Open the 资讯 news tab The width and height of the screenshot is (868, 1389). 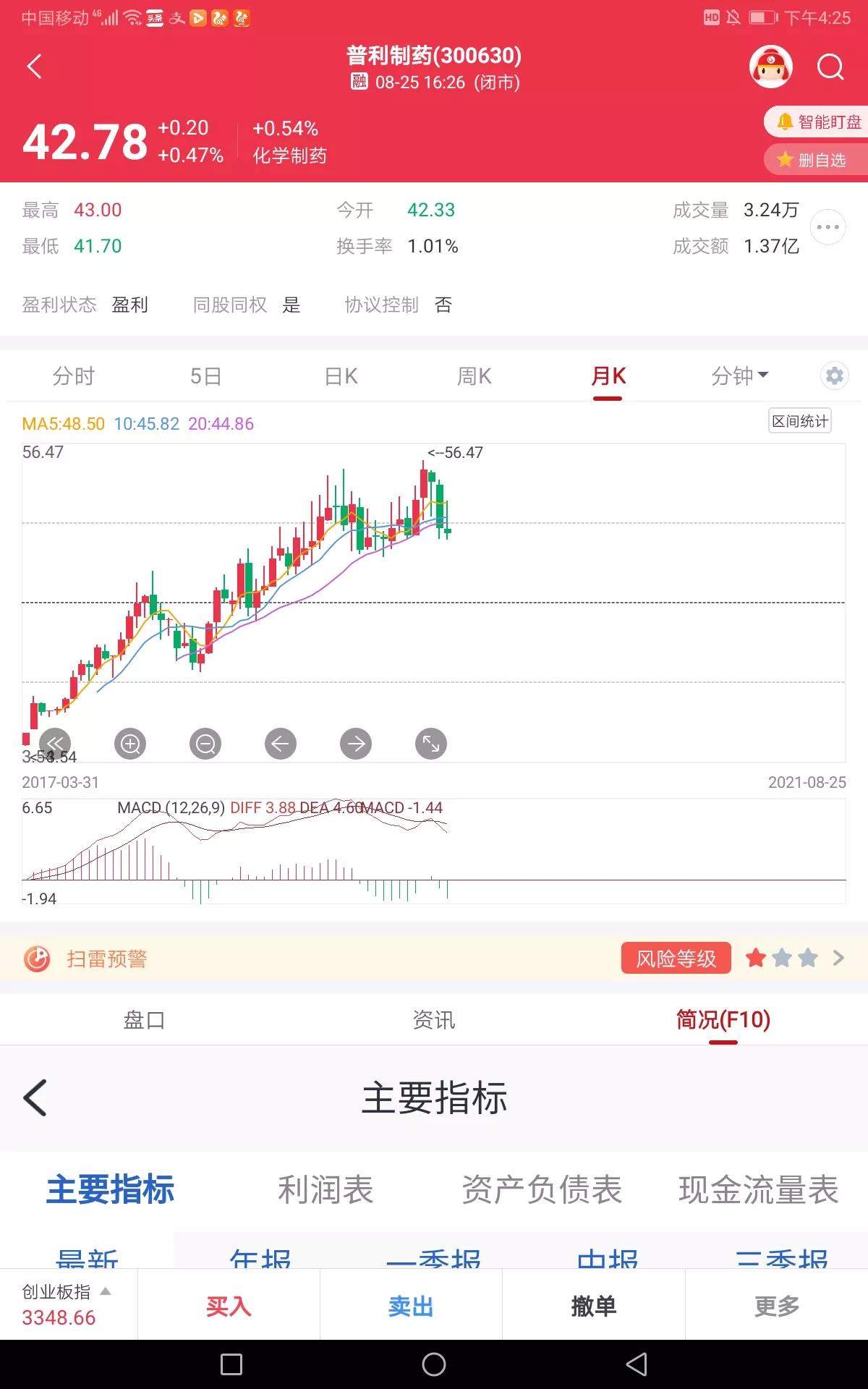point(434,1019)
